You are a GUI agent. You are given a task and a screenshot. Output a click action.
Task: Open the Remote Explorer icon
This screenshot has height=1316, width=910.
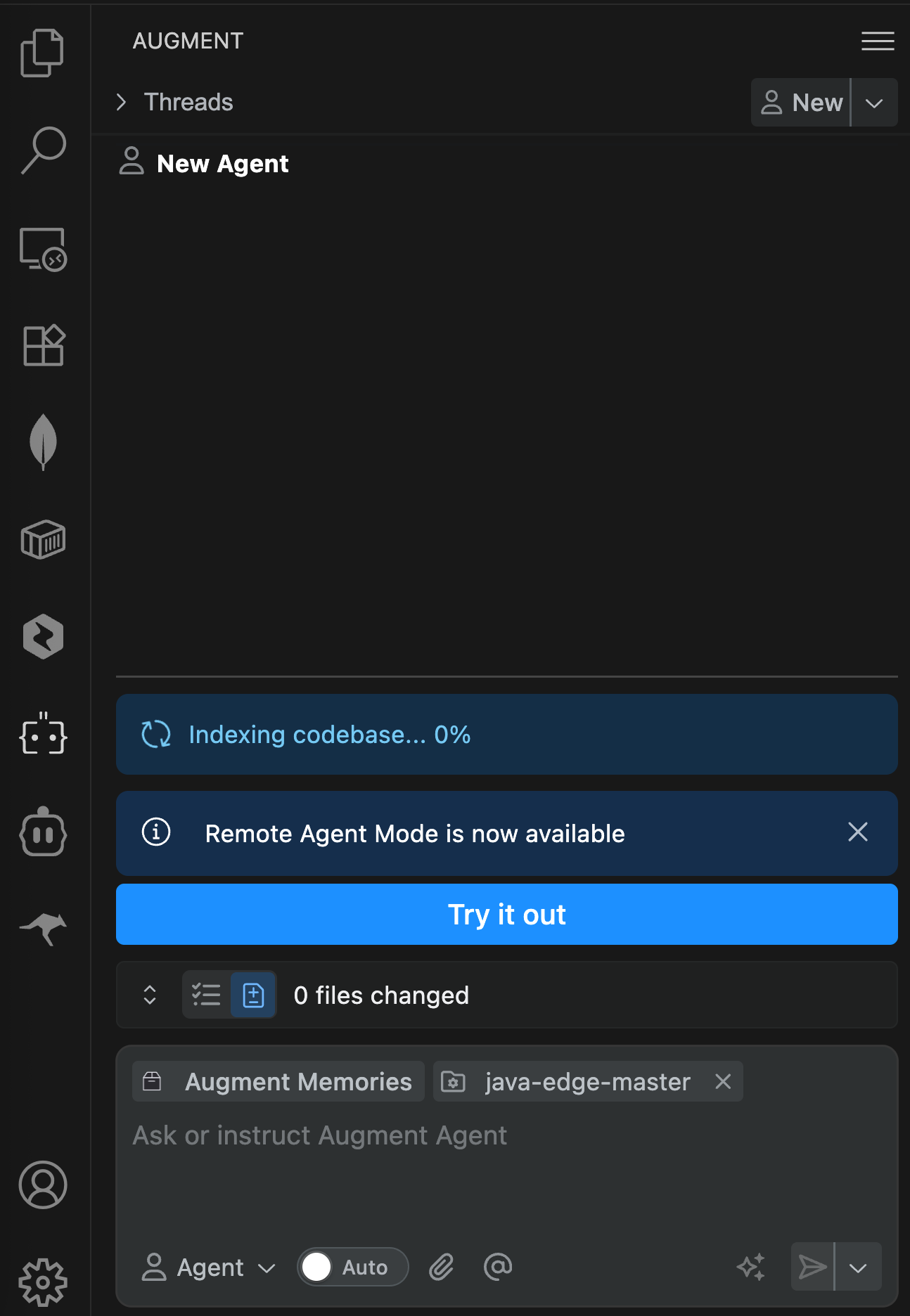point(43,249)
